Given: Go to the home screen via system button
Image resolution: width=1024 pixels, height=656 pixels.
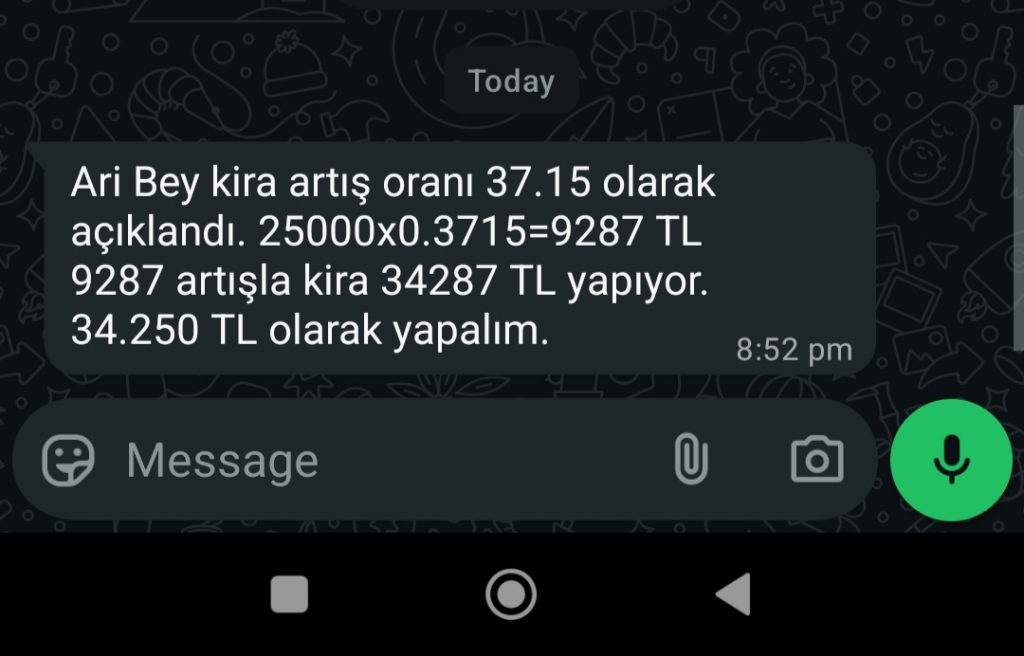Looking at the screenshot, I should point(511,594).
